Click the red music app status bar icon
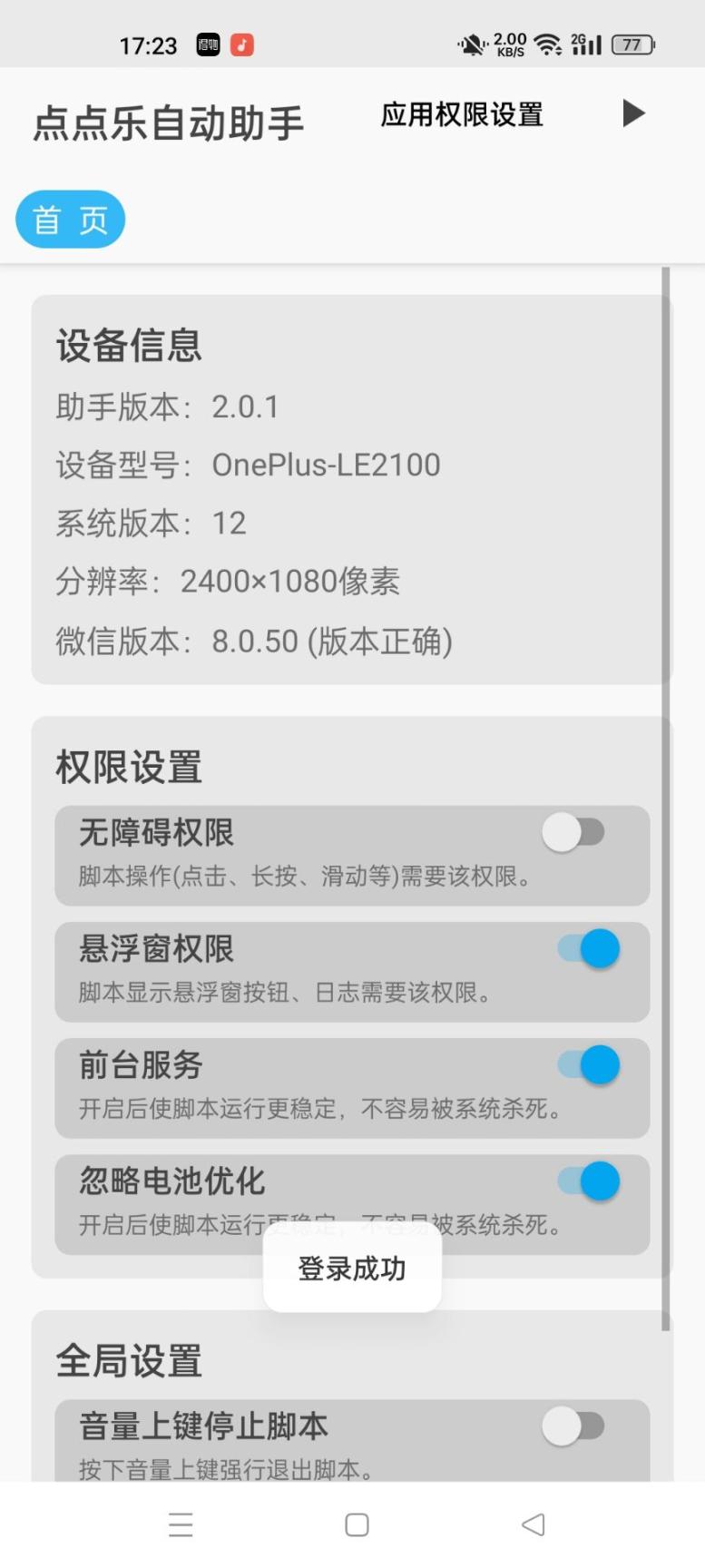This screenshot has height=1568, width=705. coord(240,43)
